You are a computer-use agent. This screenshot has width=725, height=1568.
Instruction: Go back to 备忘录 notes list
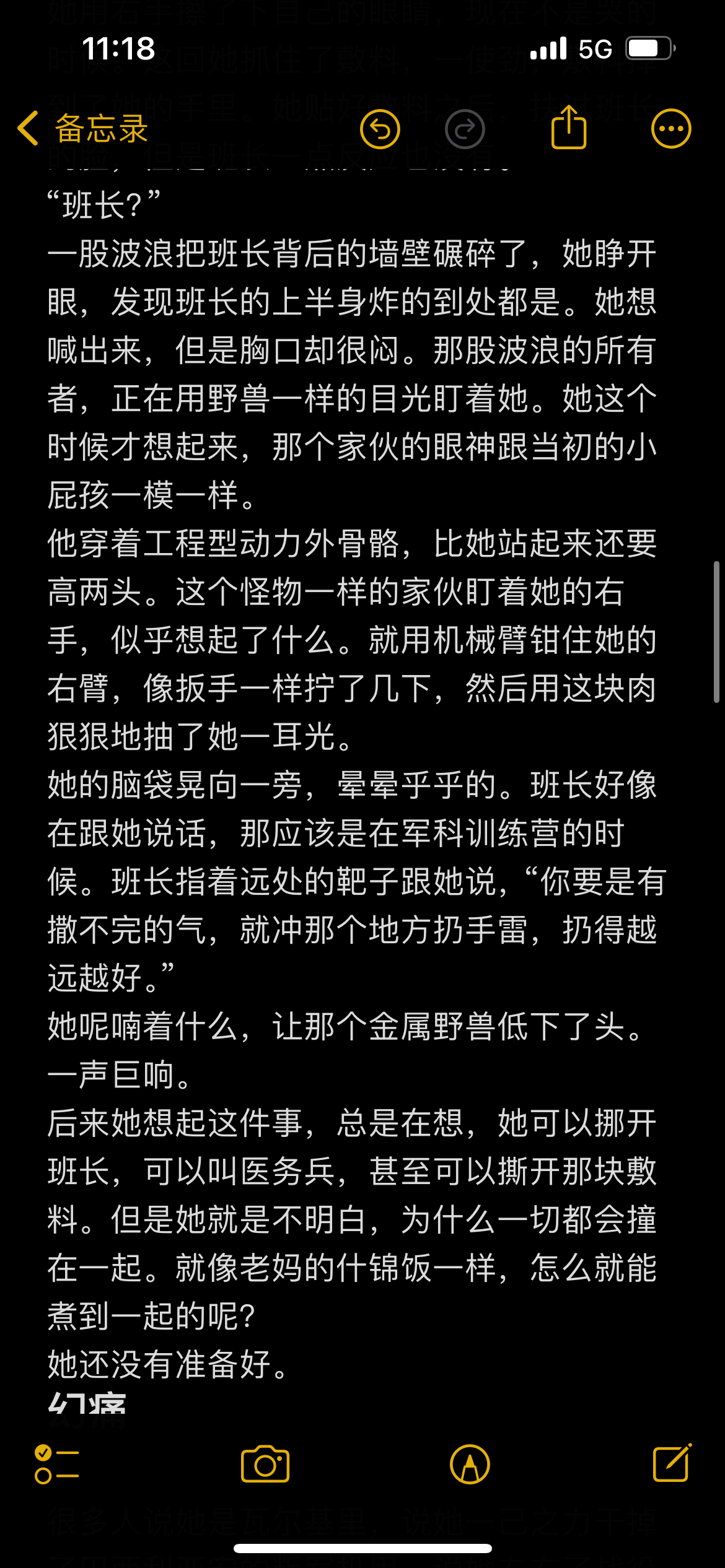pos(83,129)
